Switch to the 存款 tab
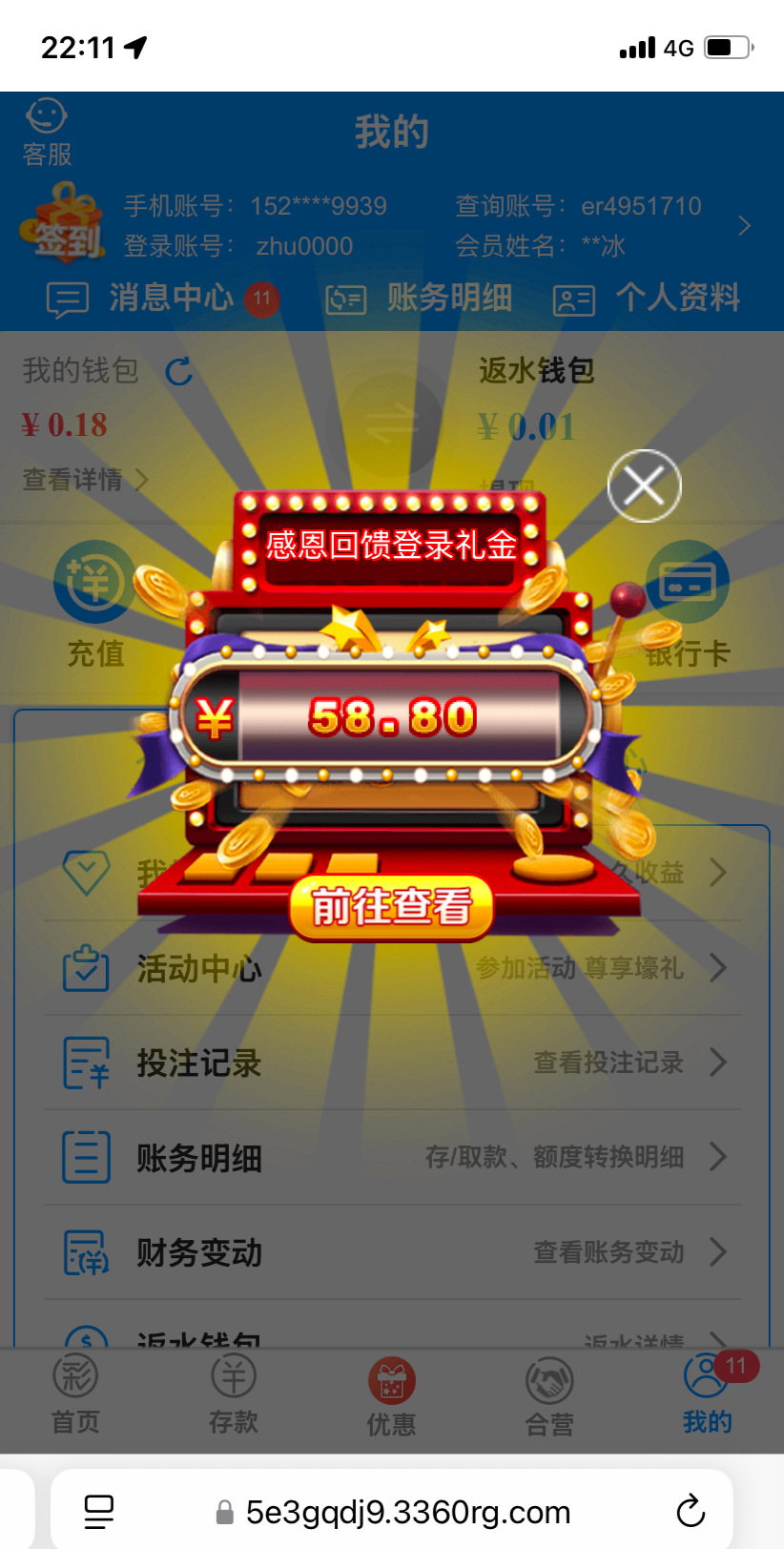Image resolution: width=784 pixels, height=1549 pixels. coord(234,1395)
